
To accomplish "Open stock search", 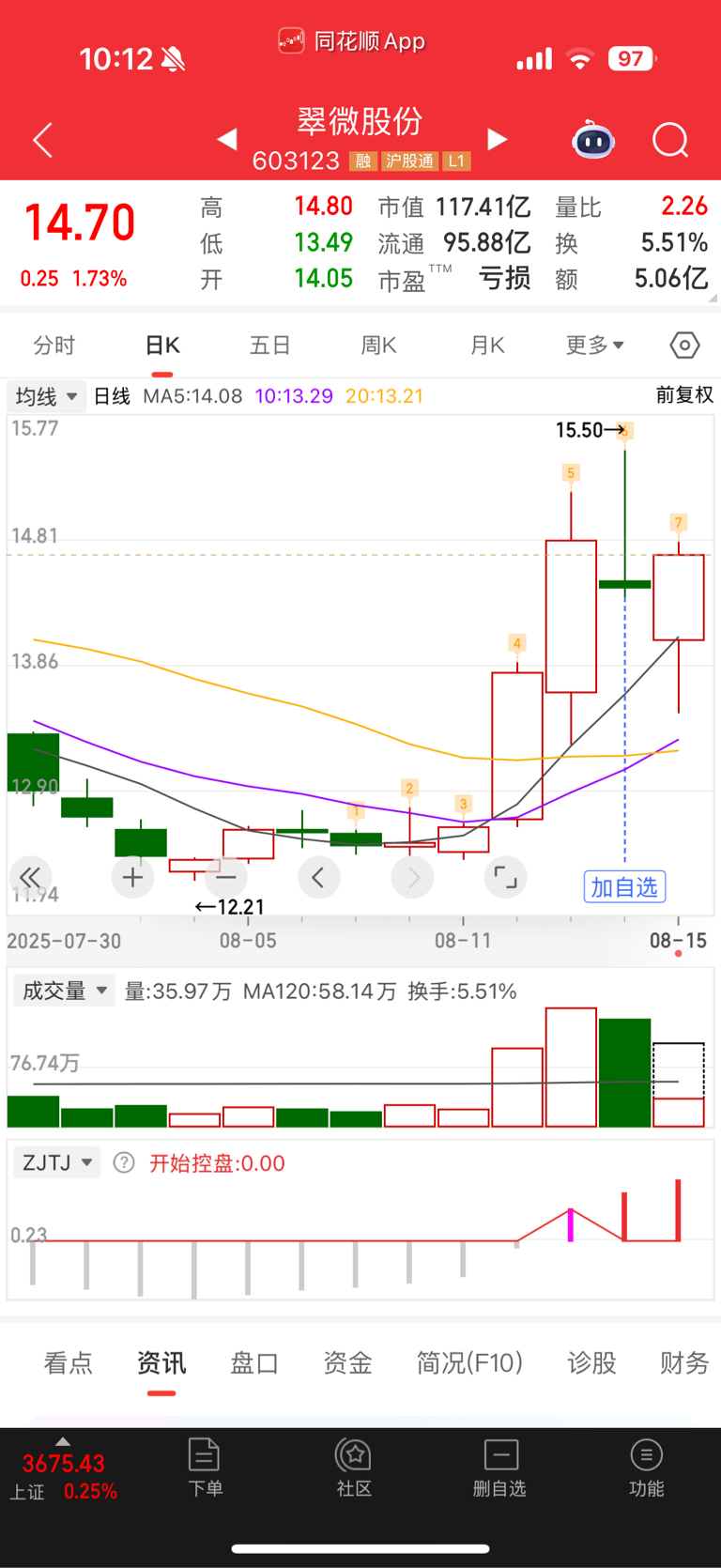I will [670, 141].
